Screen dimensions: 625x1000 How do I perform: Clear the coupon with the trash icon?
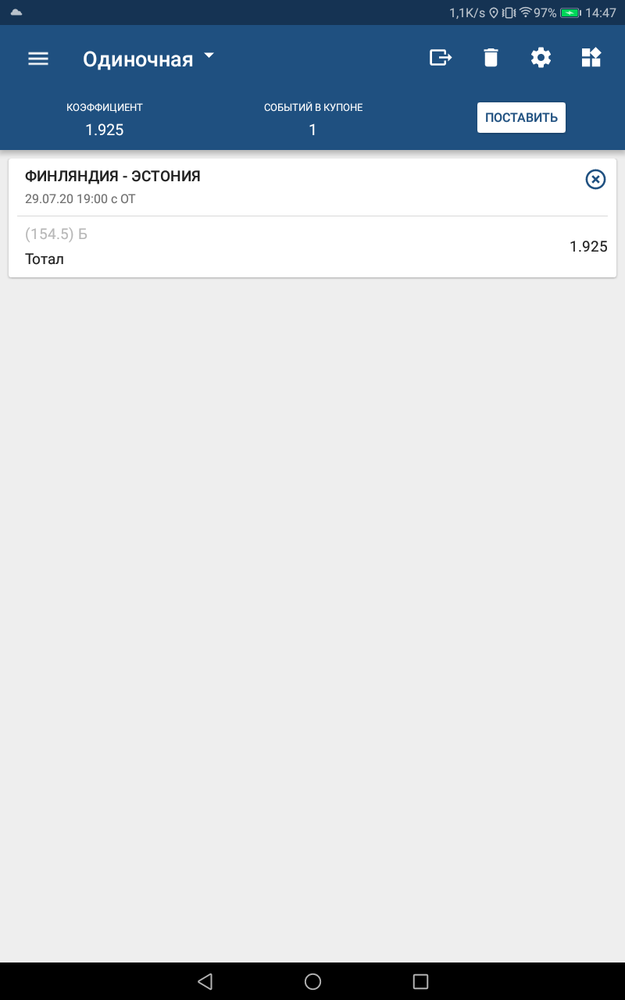pyautogui.click(x=490, y=58)
